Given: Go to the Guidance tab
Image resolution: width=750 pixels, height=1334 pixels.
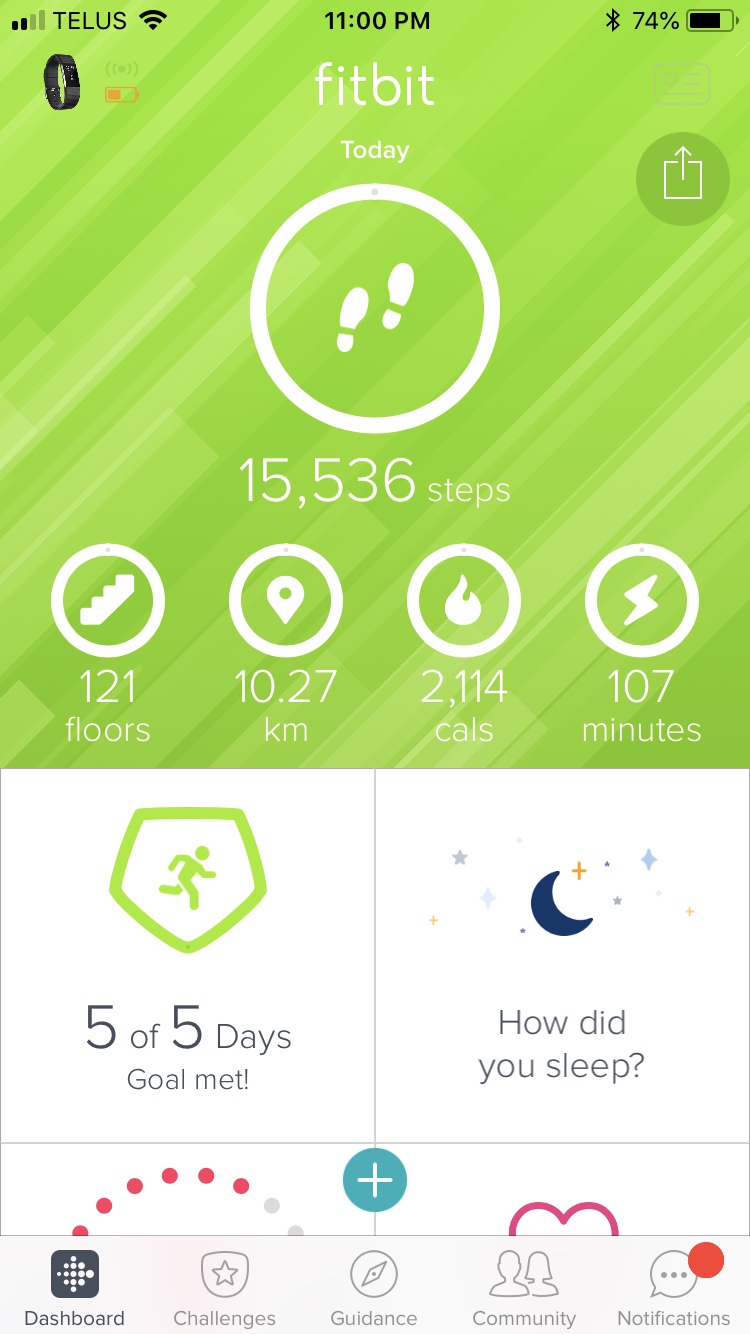Looking at the screenshot, I should click(374, 1289).
